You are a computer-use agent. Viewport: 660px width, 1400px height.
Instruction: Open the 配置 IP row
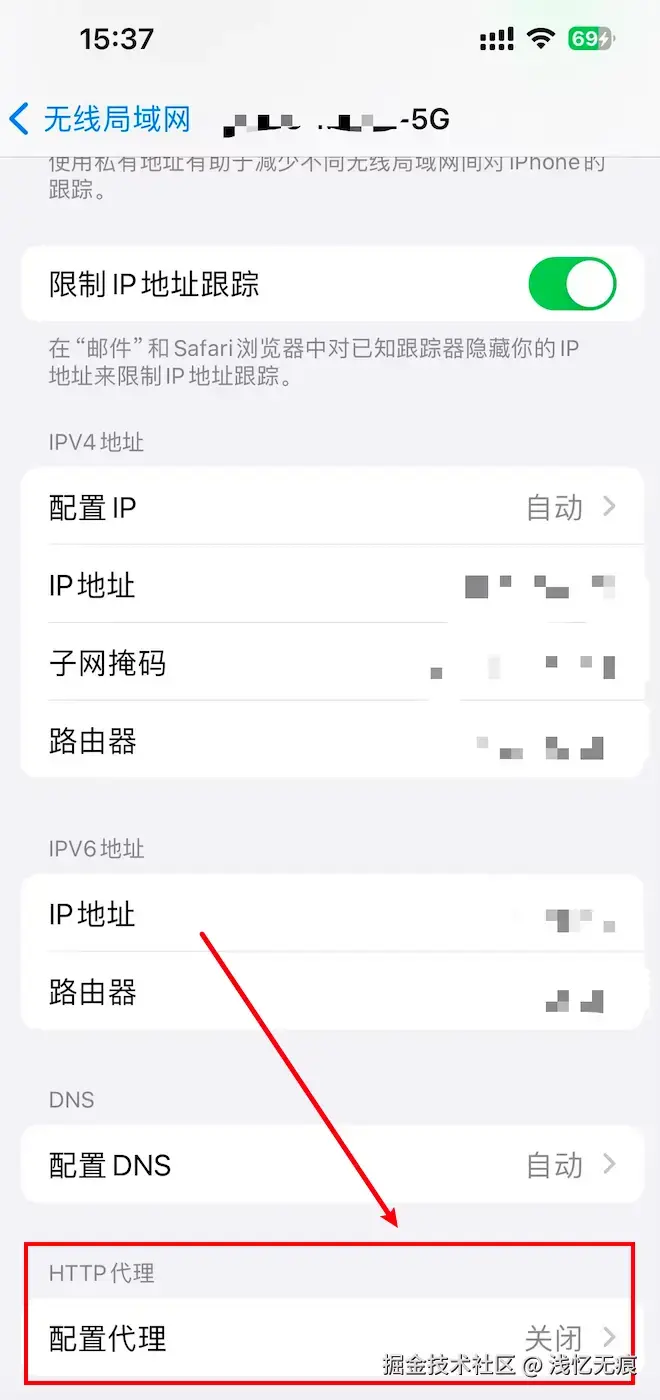330,508
